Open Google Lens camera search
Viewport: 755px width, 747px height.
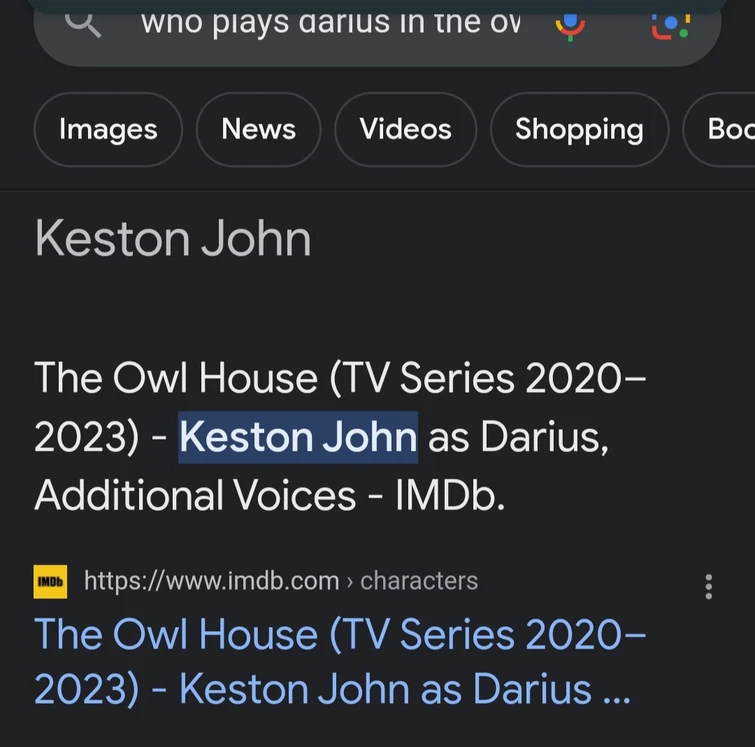(669, 24)
